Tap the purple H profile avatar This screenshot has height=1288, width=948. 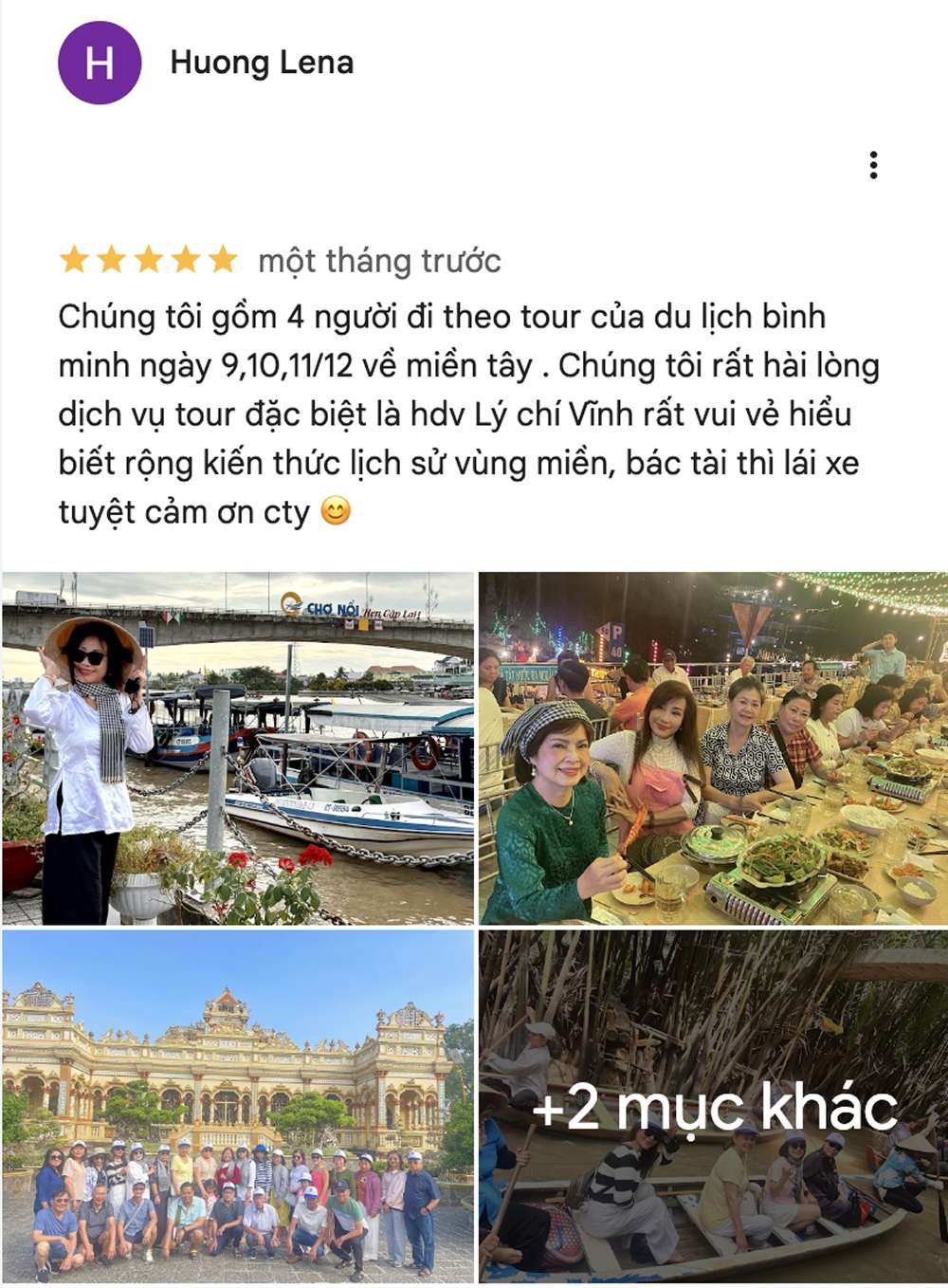coord(100,63)
